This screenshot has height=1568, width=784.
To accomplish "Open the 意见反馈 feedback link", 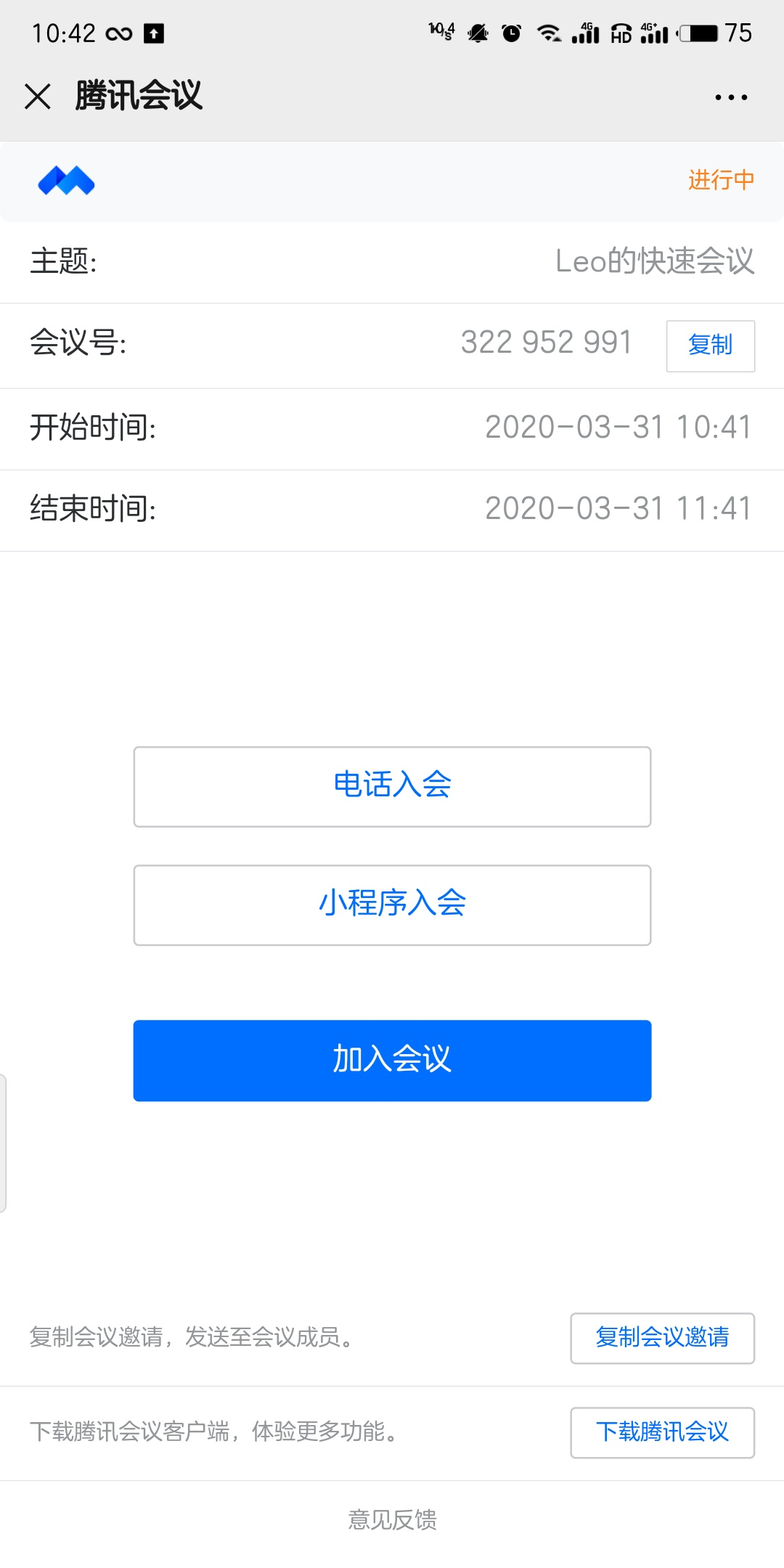I will pos(392,1519).
